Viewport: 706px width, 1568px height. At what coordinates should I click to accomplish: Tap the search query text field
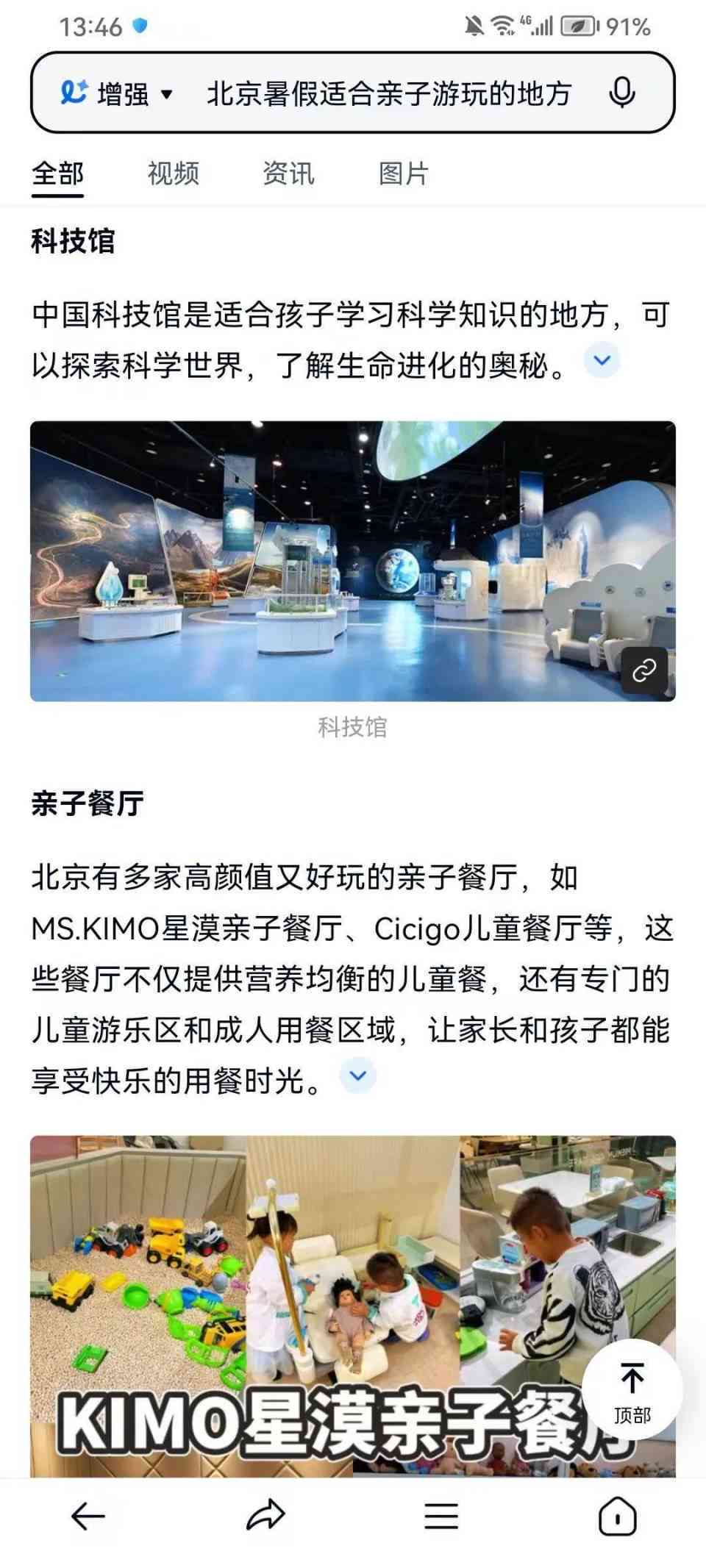pos(388,93)
